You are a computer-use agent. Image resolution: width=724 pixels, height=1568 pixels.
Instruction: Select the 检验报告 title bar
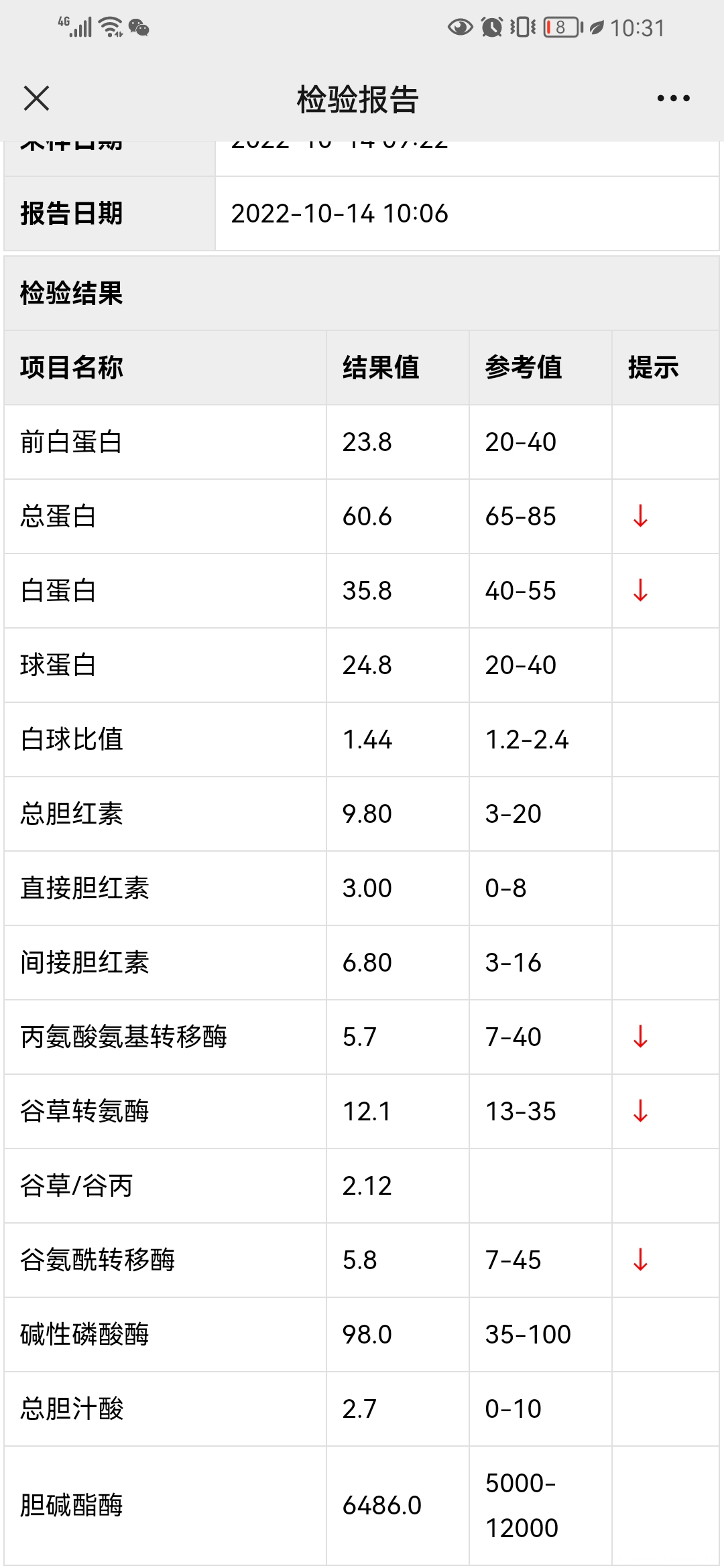tap(357, 98)
